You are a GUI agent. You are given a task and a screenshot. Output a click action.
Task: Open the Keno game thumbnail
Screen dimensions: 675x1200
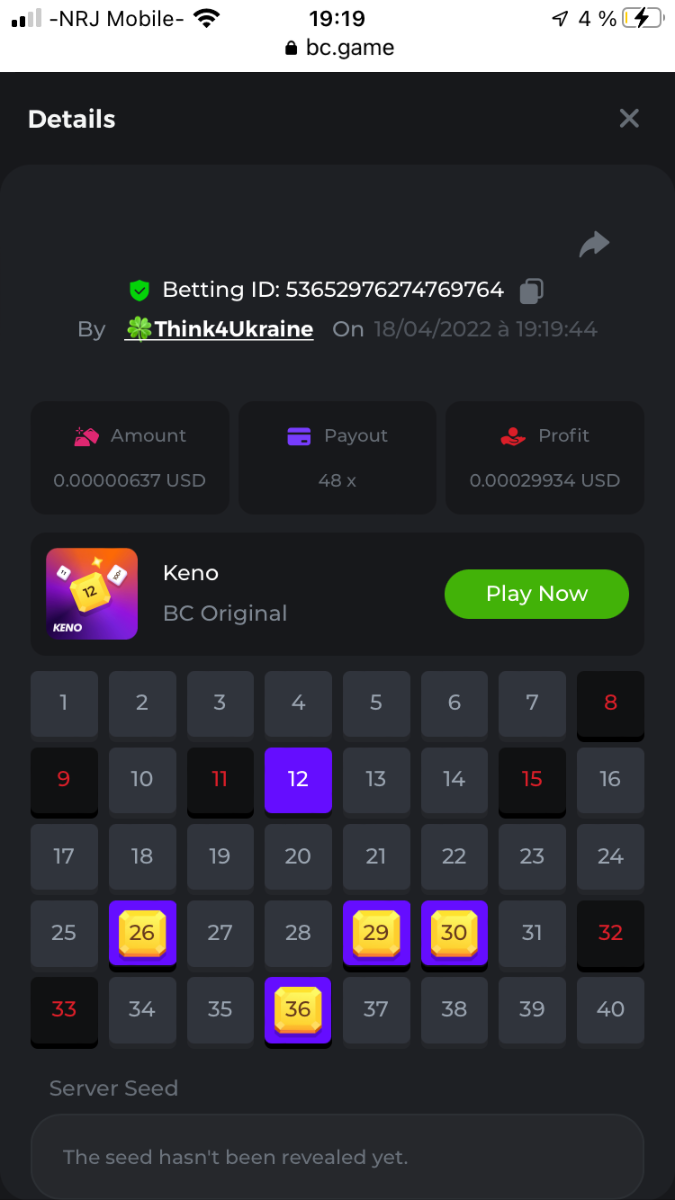click(x=92, y=594)
